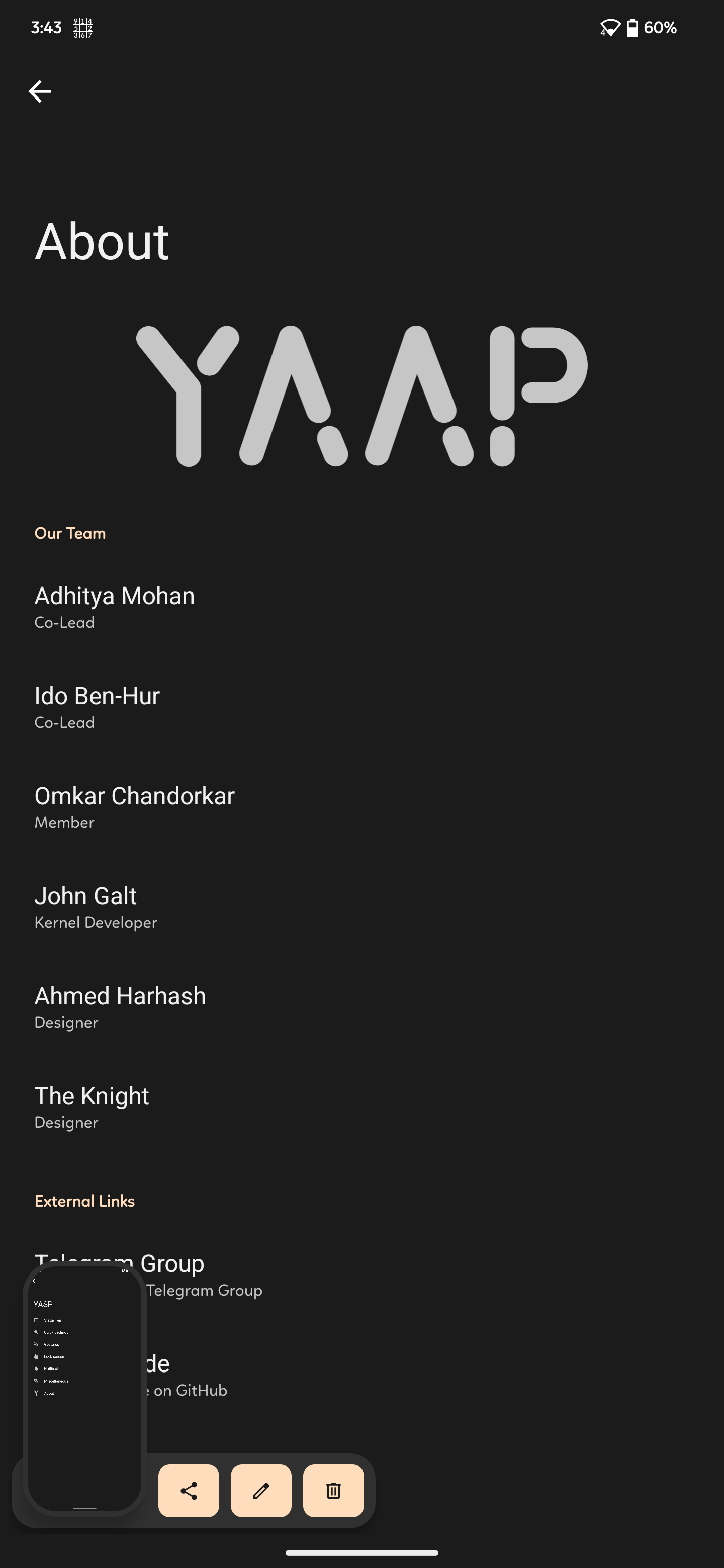Screen dimensions: 724x1568
Task: Delete the screenshot with the trash button
Action: click(x=333, y=1491)
